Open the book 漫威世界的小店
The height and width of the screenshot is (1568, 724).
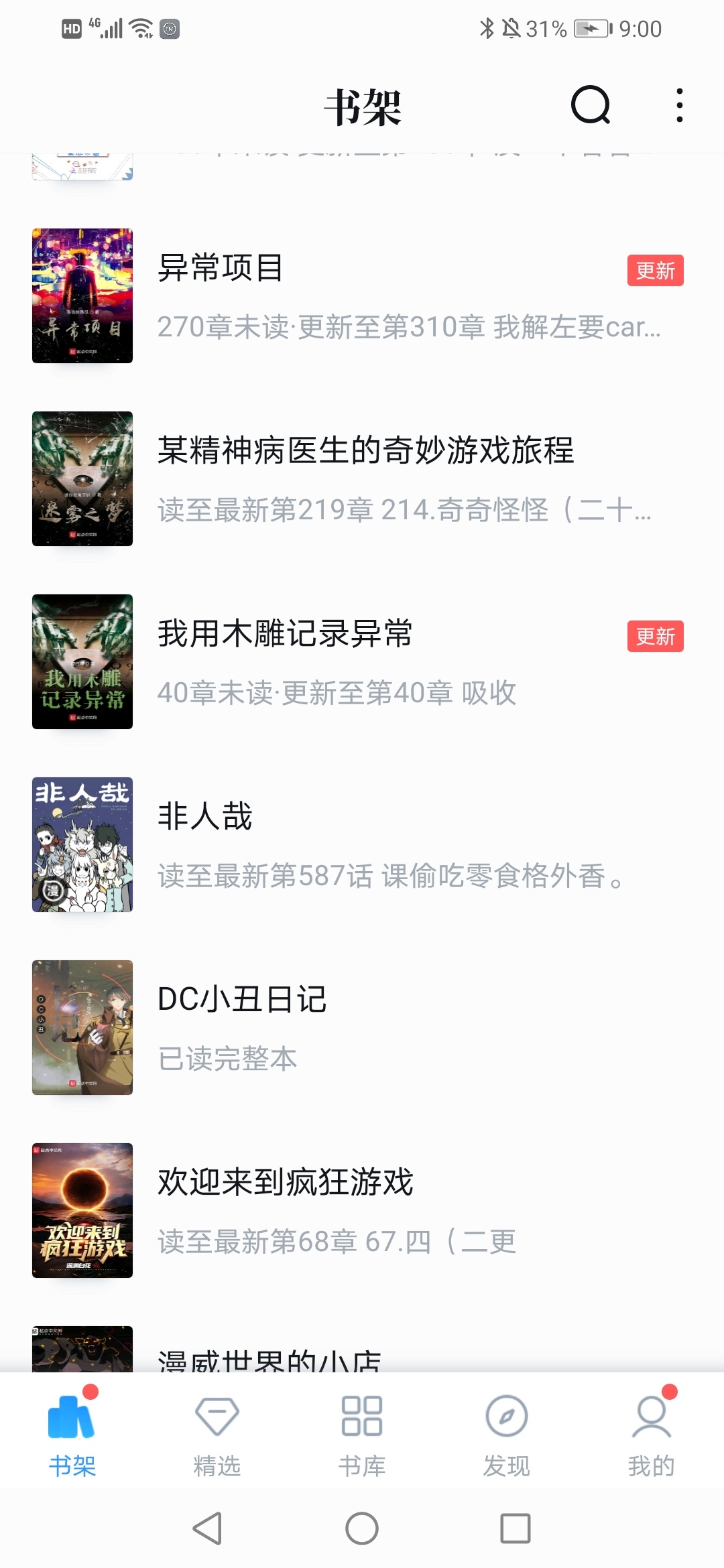click(269, 1358)
